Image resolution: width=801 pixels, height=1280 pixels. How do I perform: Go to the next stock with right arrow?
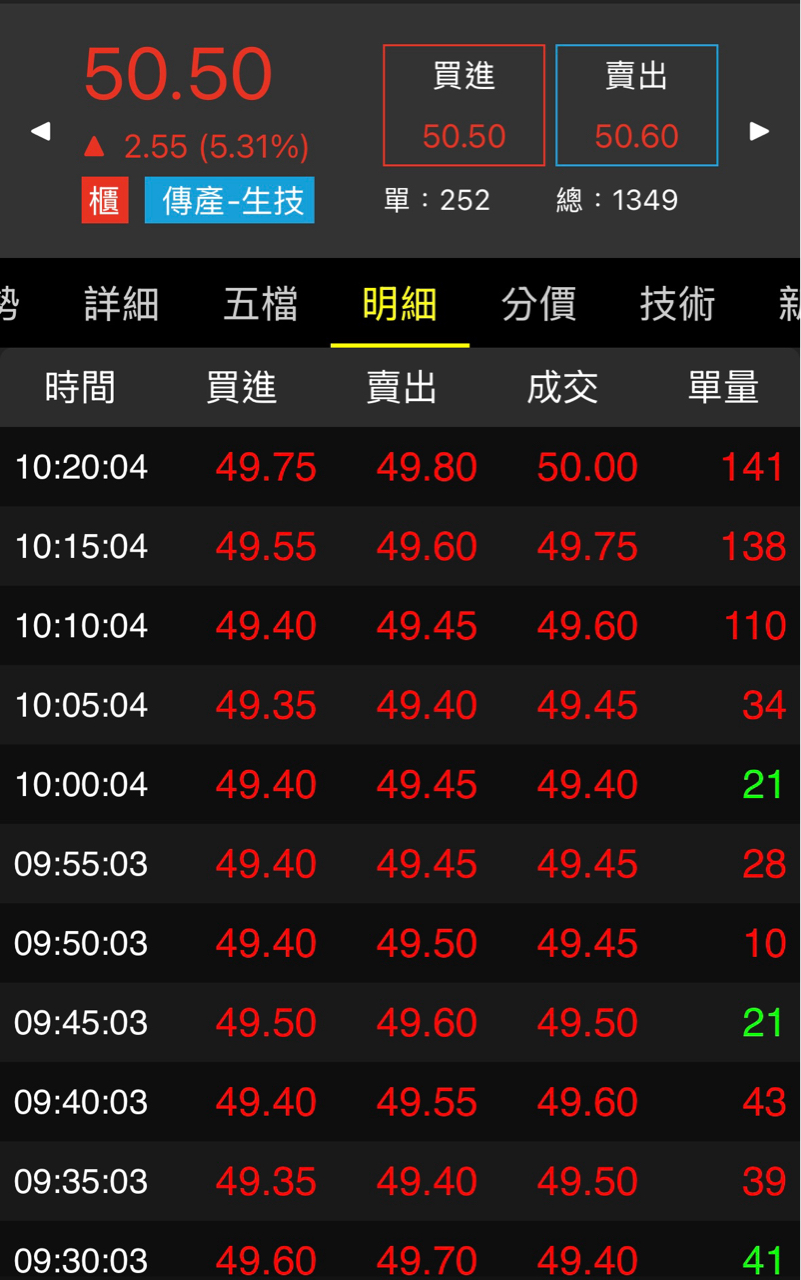760,131
